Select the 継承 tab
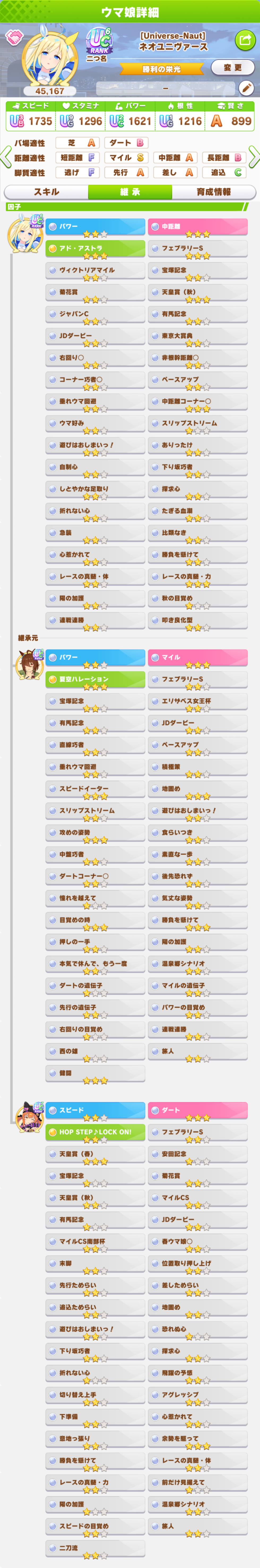The height and width of the screenshot is (1568, 260). click(x=130, y=192)
